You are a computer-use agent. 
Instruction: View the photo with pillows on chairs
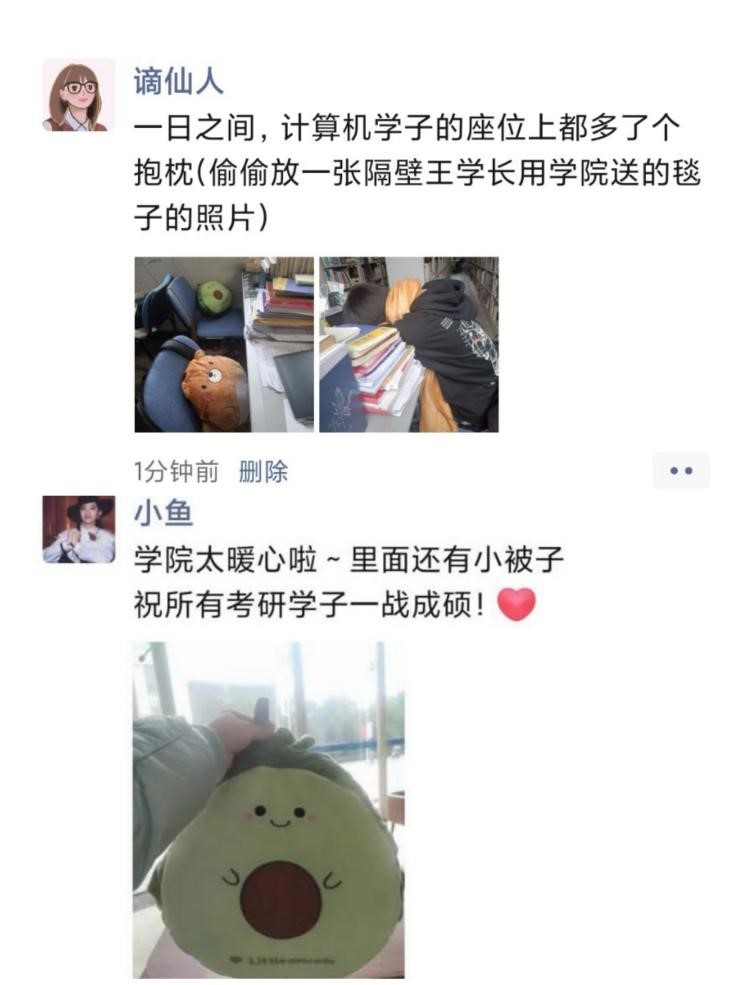pyautogui.click(x=224, y=344)
